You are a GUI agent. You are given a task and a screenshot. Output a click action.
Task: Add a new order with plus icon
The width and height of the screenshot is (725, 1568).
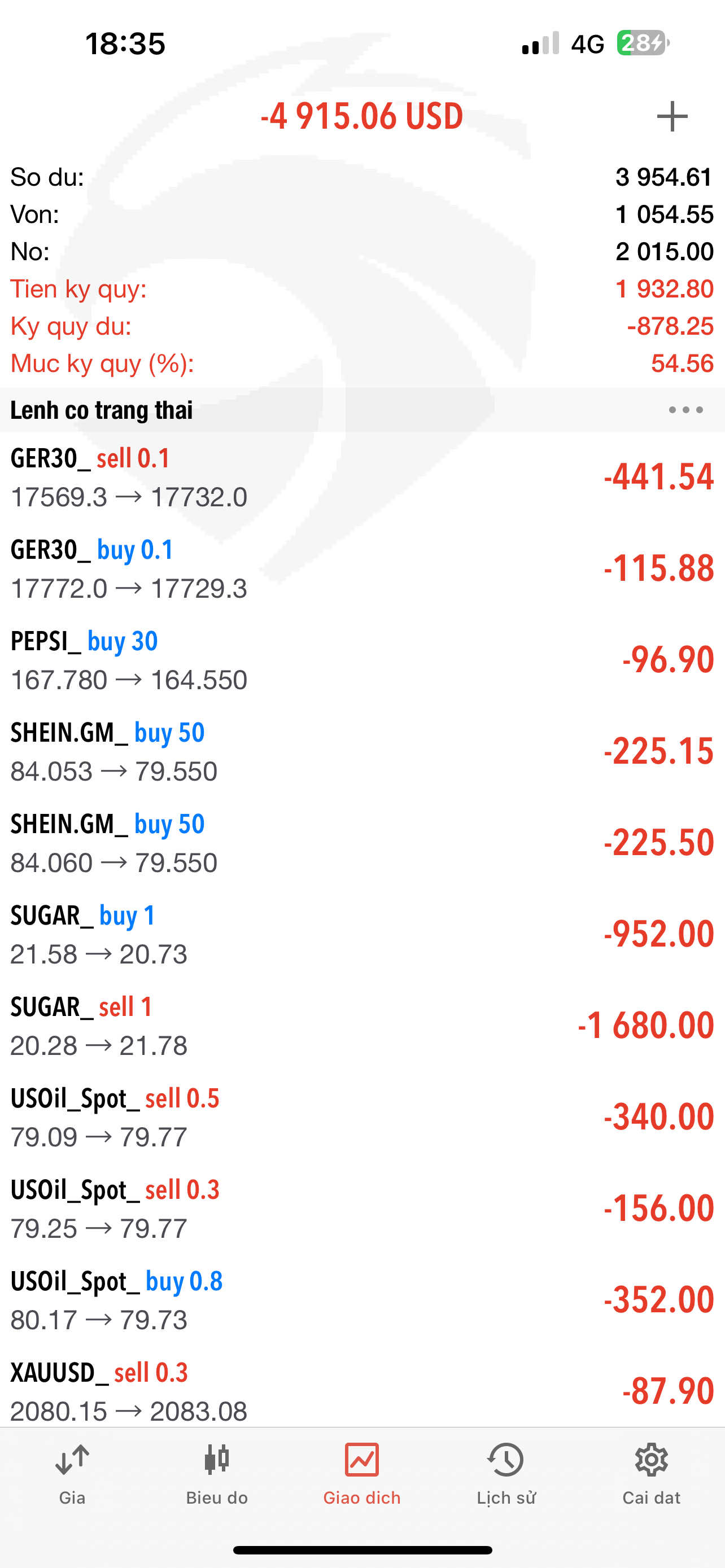click(672, 116)
